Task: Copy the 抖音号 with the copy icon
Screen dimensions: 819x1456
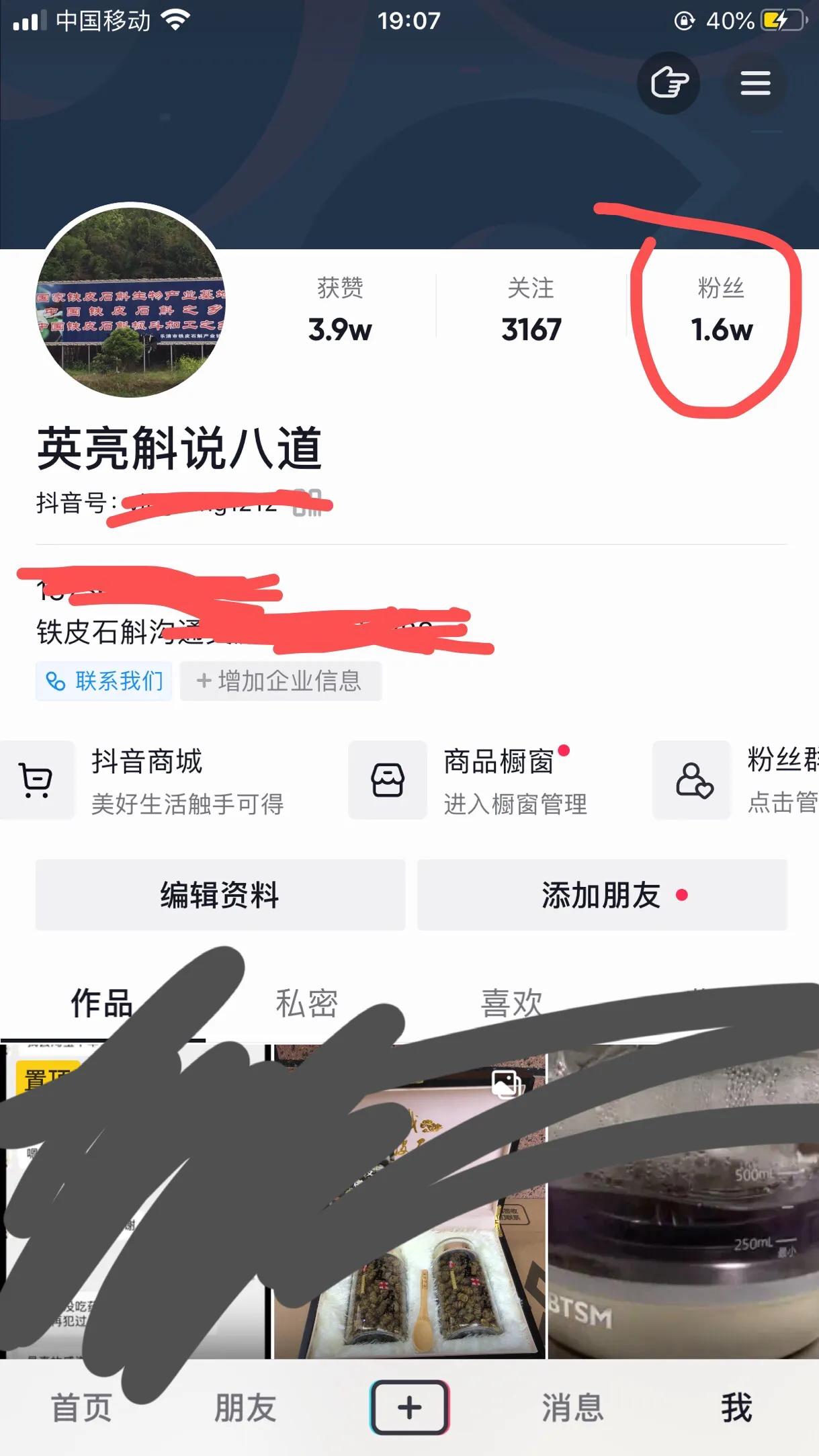Action: point(308,503)
